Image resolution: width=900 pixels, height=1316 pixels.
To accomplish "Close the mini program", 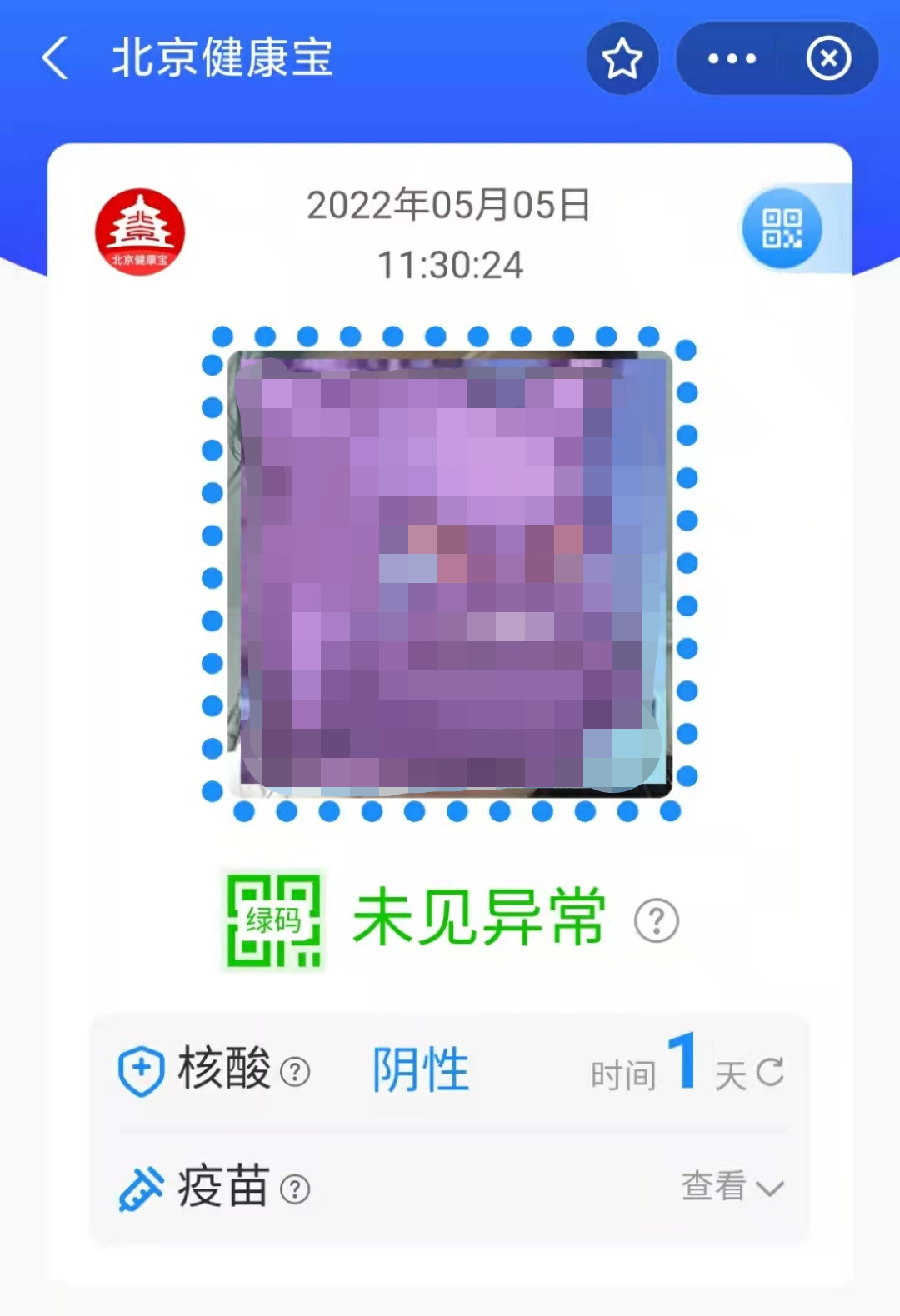I will click(828, 59).
